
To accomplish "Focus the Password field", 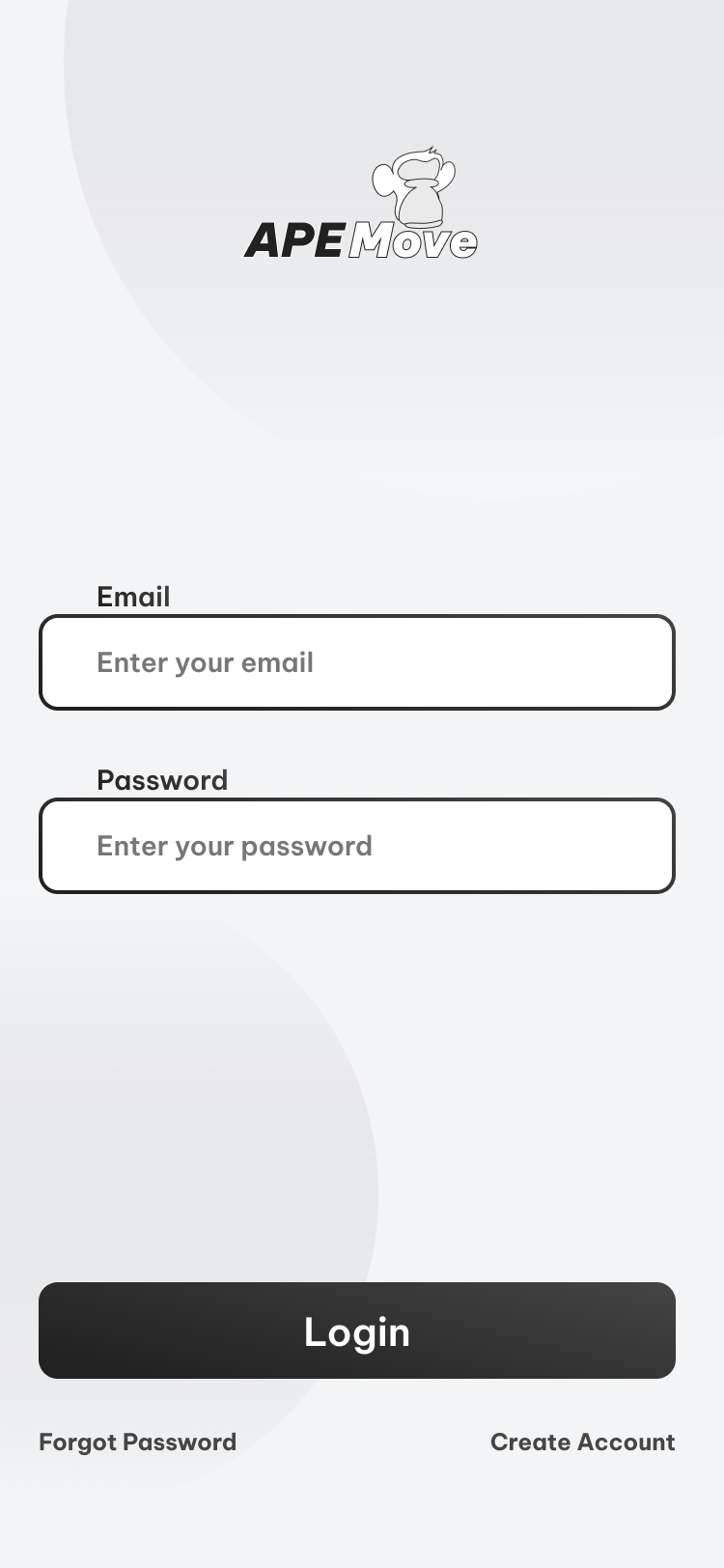I will click(357, 846).
